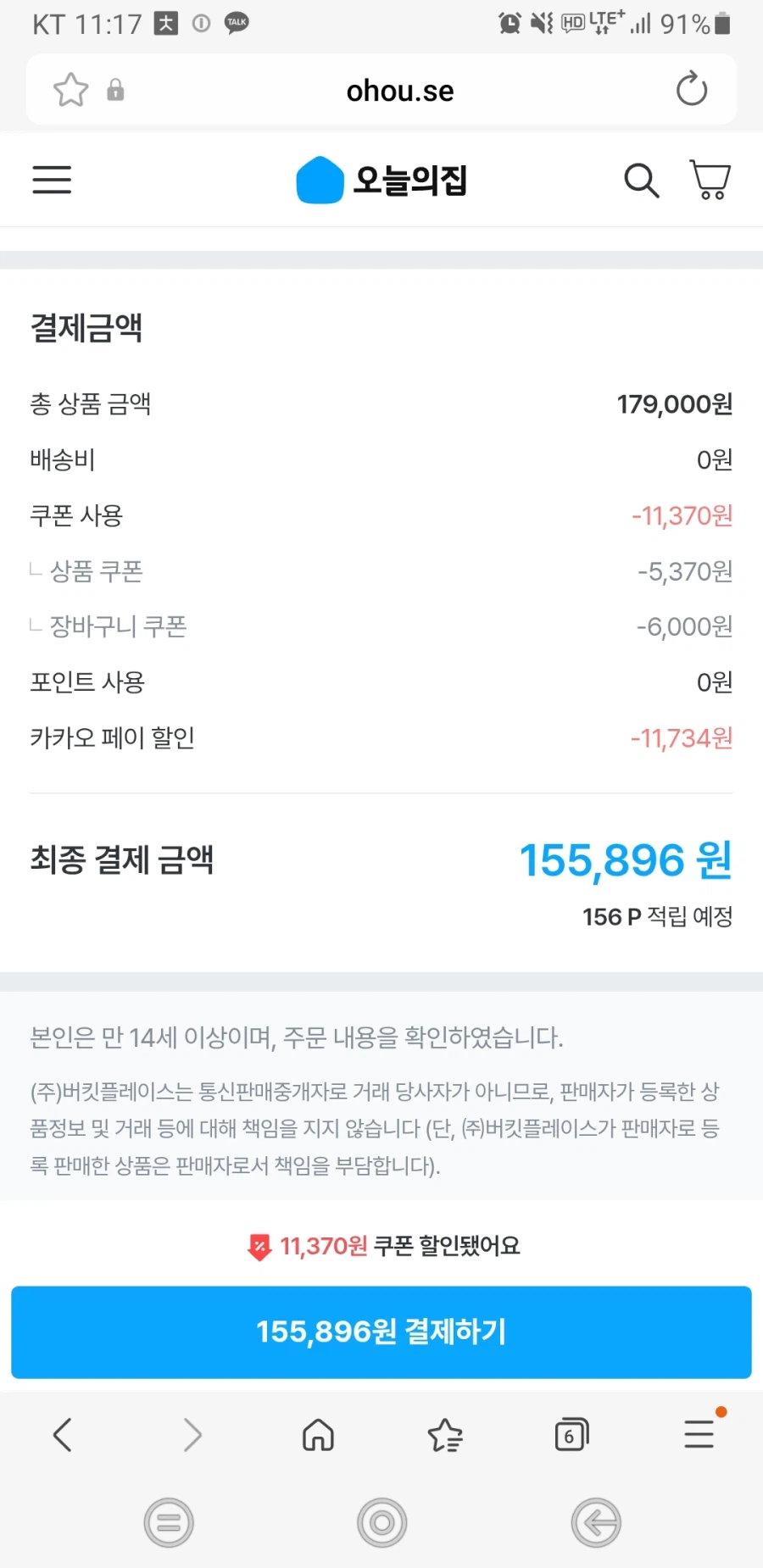The width and height of the screenshot is (763, 1568).
Task: Open the browser options menu at bottom right
Action: [699, 1435]
